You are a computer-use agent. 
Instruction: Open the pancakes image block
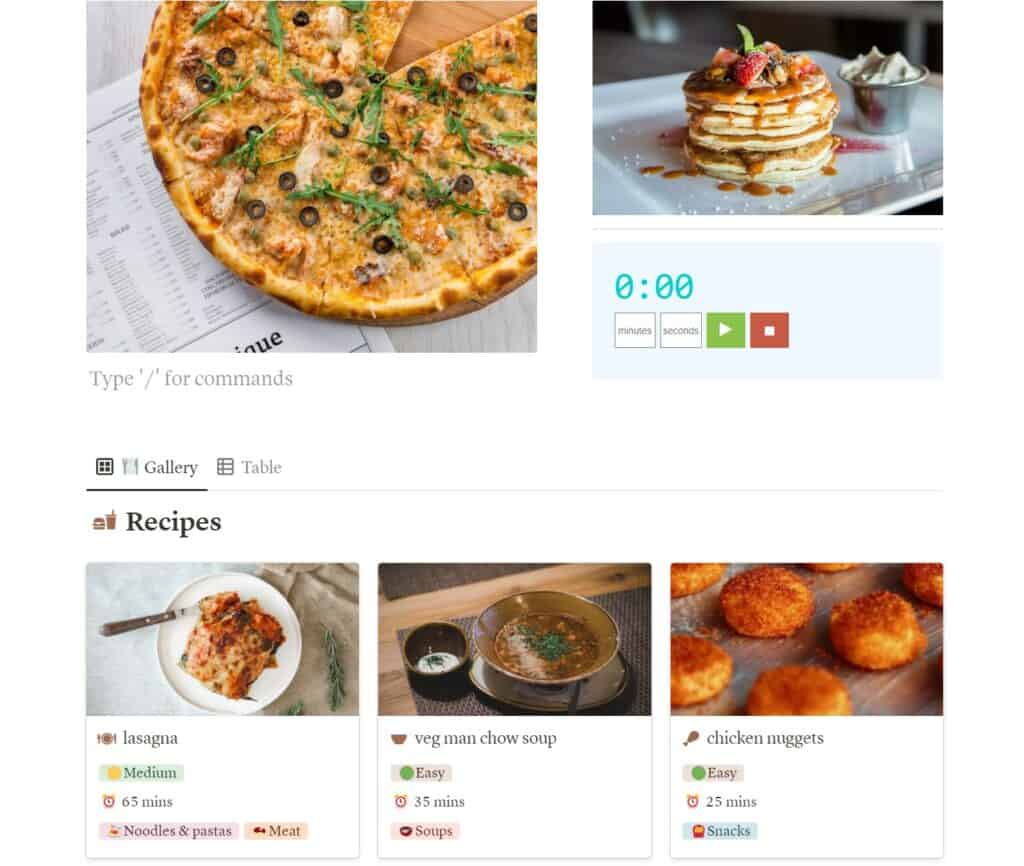coord(767,108)
